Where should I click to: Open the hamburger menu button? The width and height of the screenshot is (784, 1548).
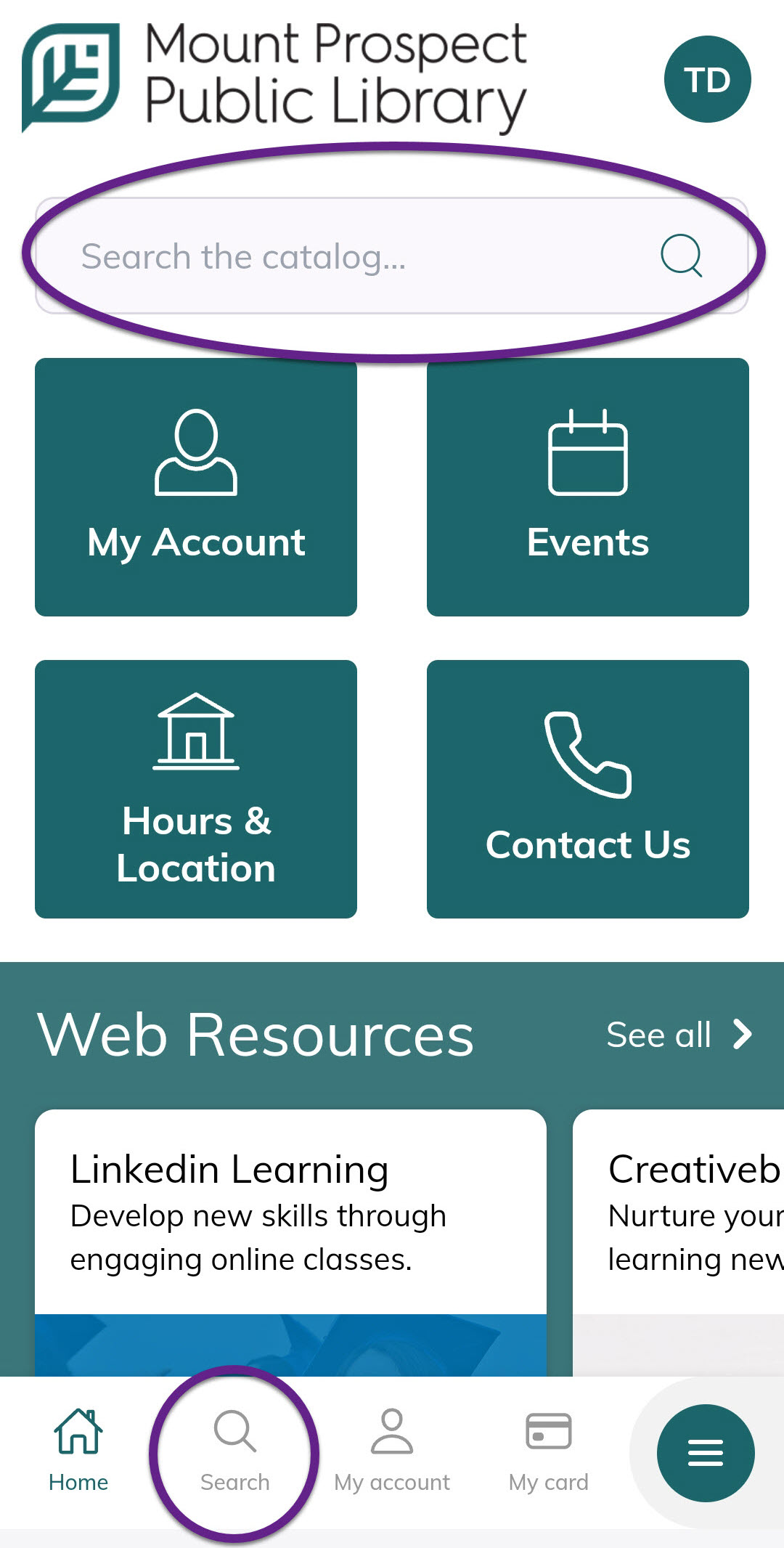(706, 1453)
